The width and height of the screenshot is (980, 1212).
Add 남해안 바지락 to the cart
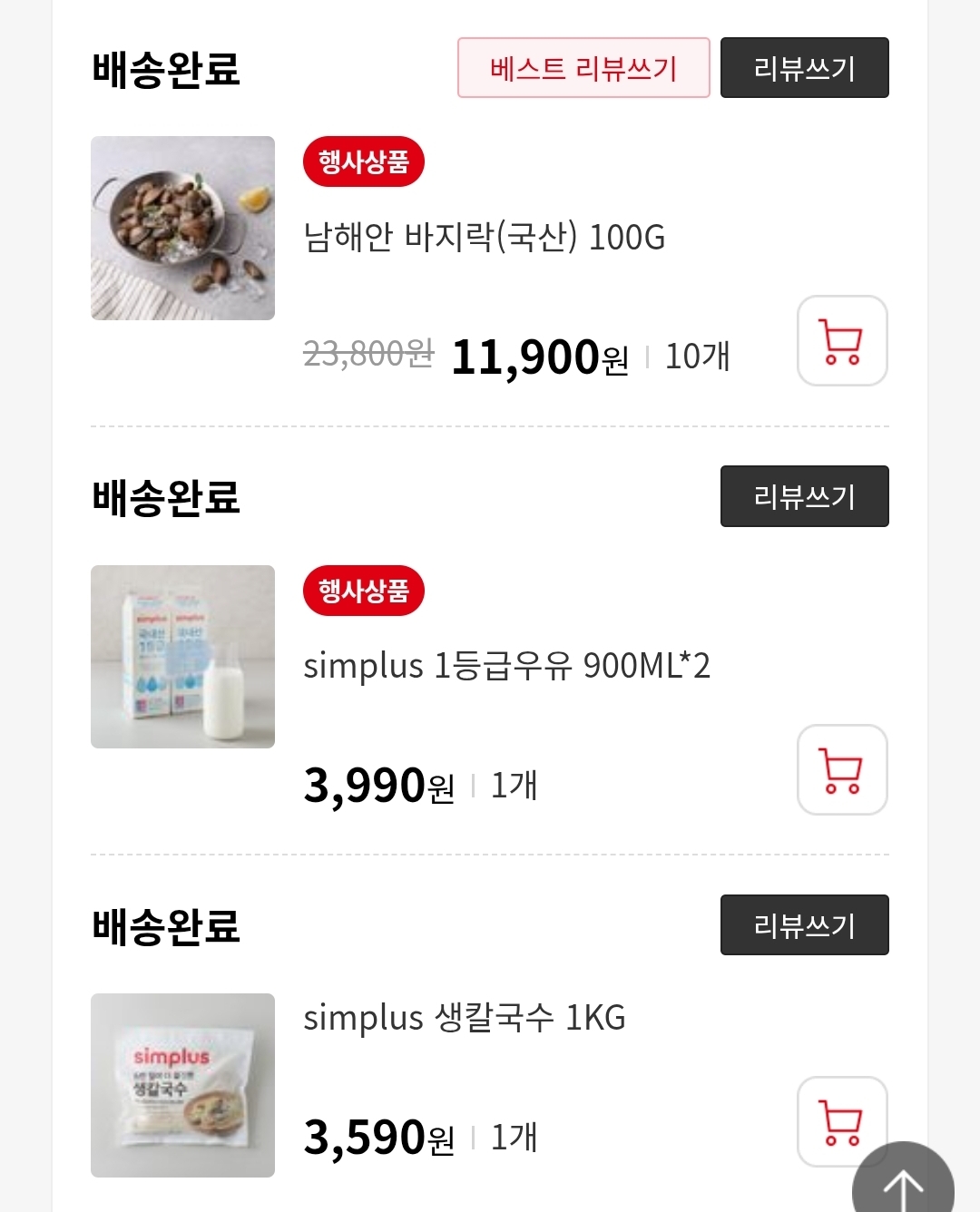(x=841, y=341)
